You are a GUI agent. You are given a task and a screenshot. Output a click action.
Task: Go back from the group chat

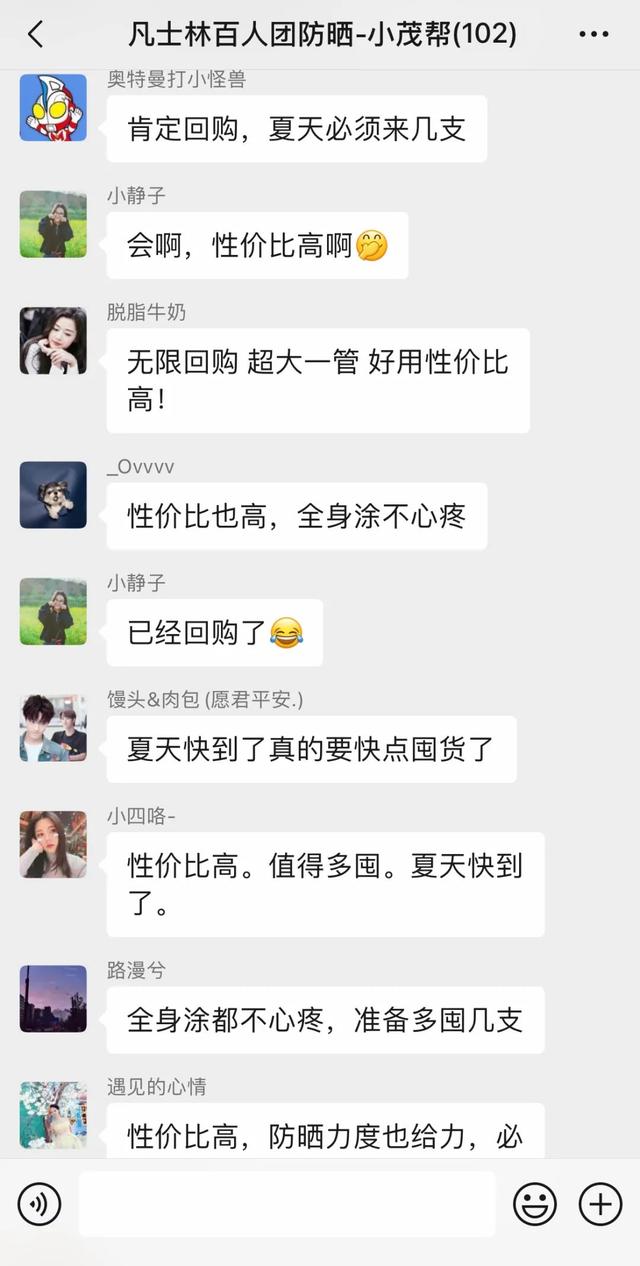tap(36, 35)
